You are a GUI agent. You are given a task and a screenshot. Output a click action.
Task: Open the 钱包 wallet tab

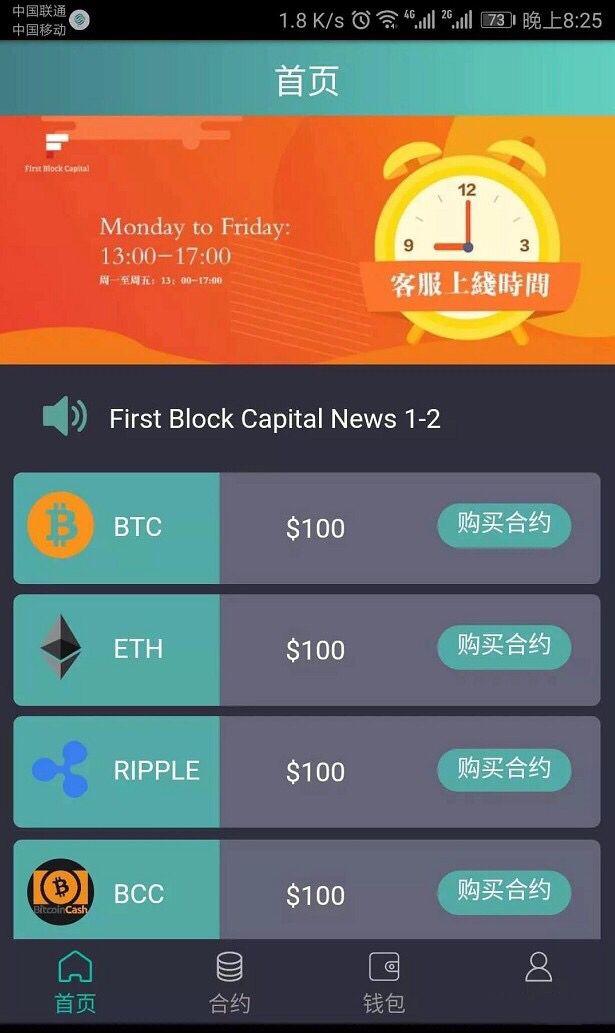point(384,984)
